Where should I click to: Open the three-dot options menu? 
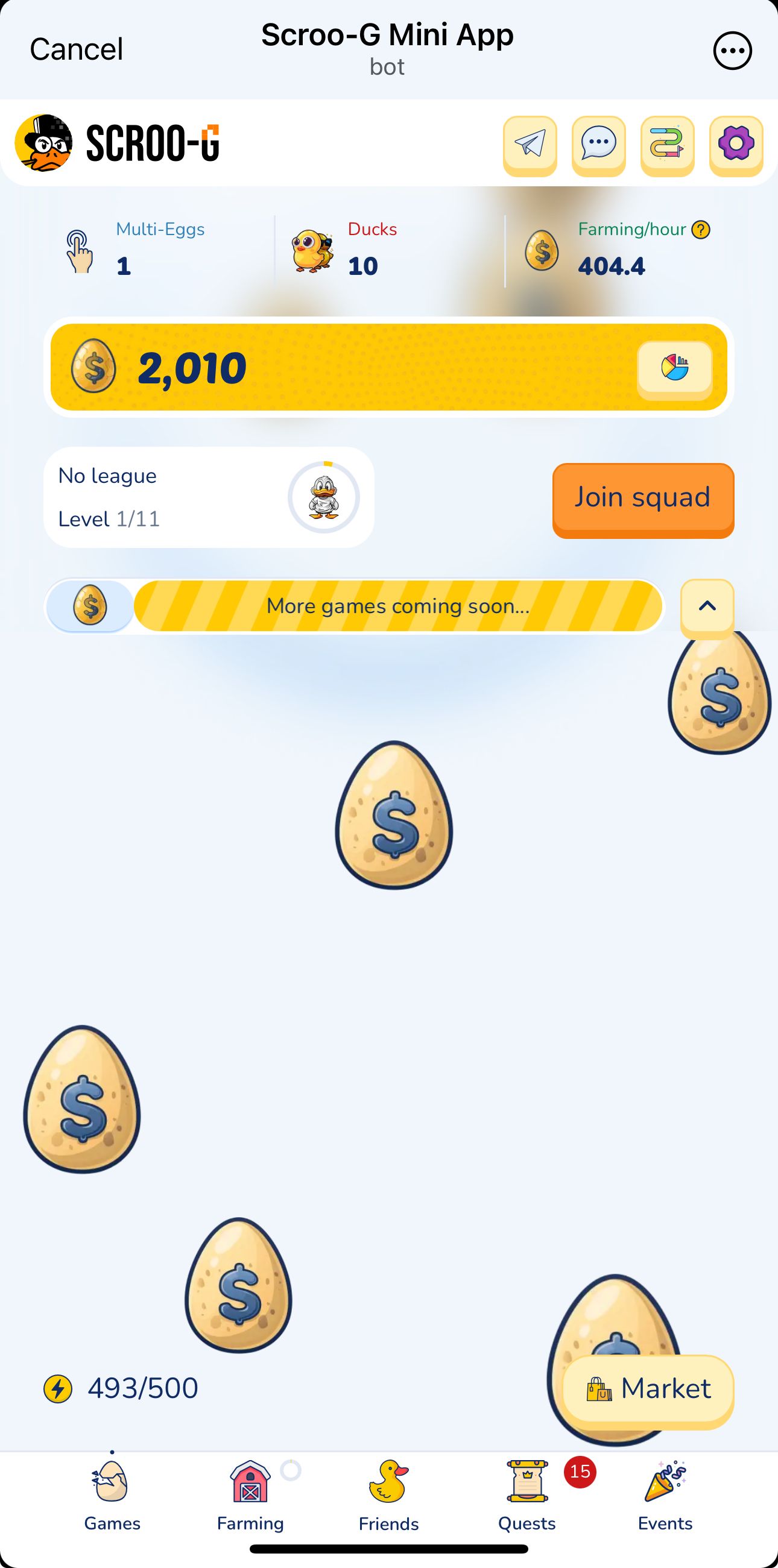732,50
